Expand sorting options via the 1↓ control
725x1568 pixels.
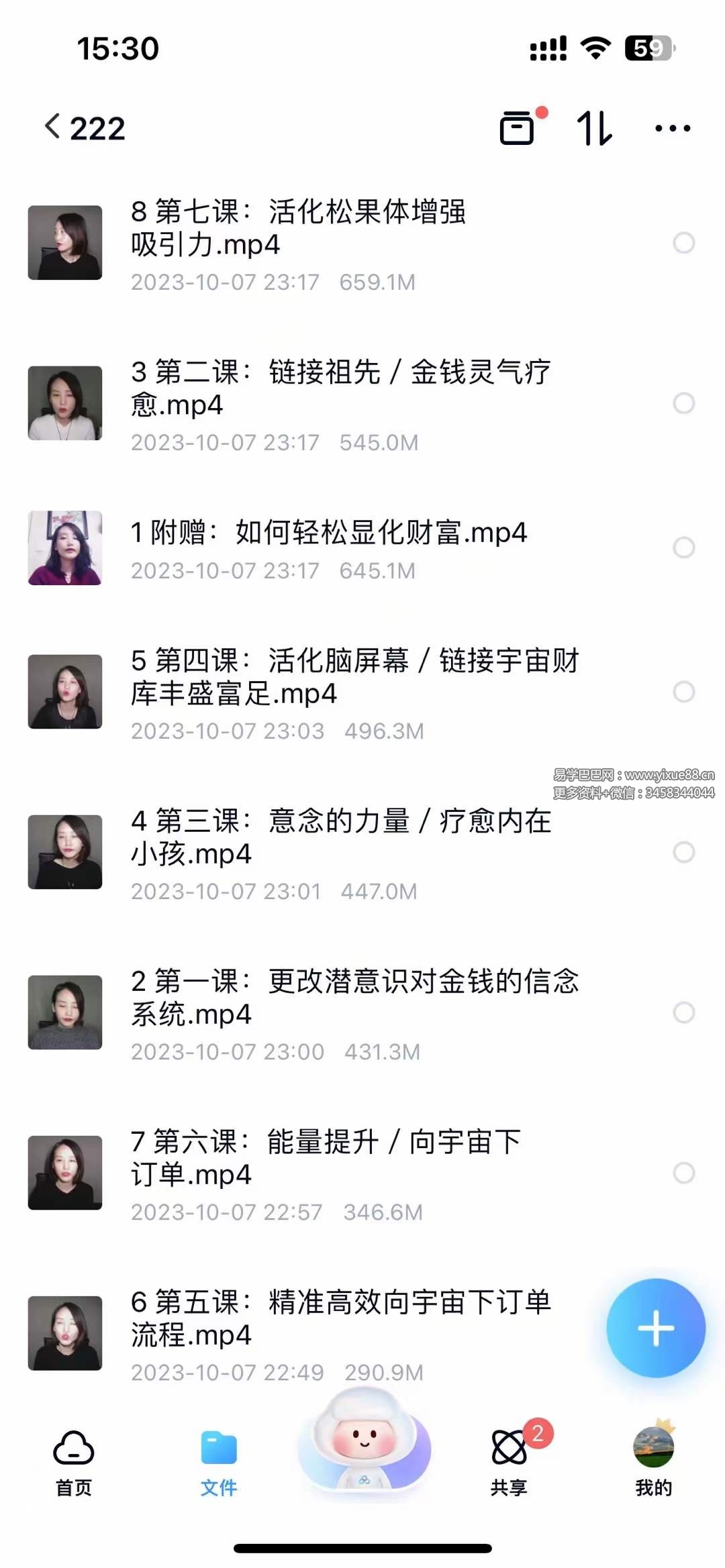click(593, 127)
